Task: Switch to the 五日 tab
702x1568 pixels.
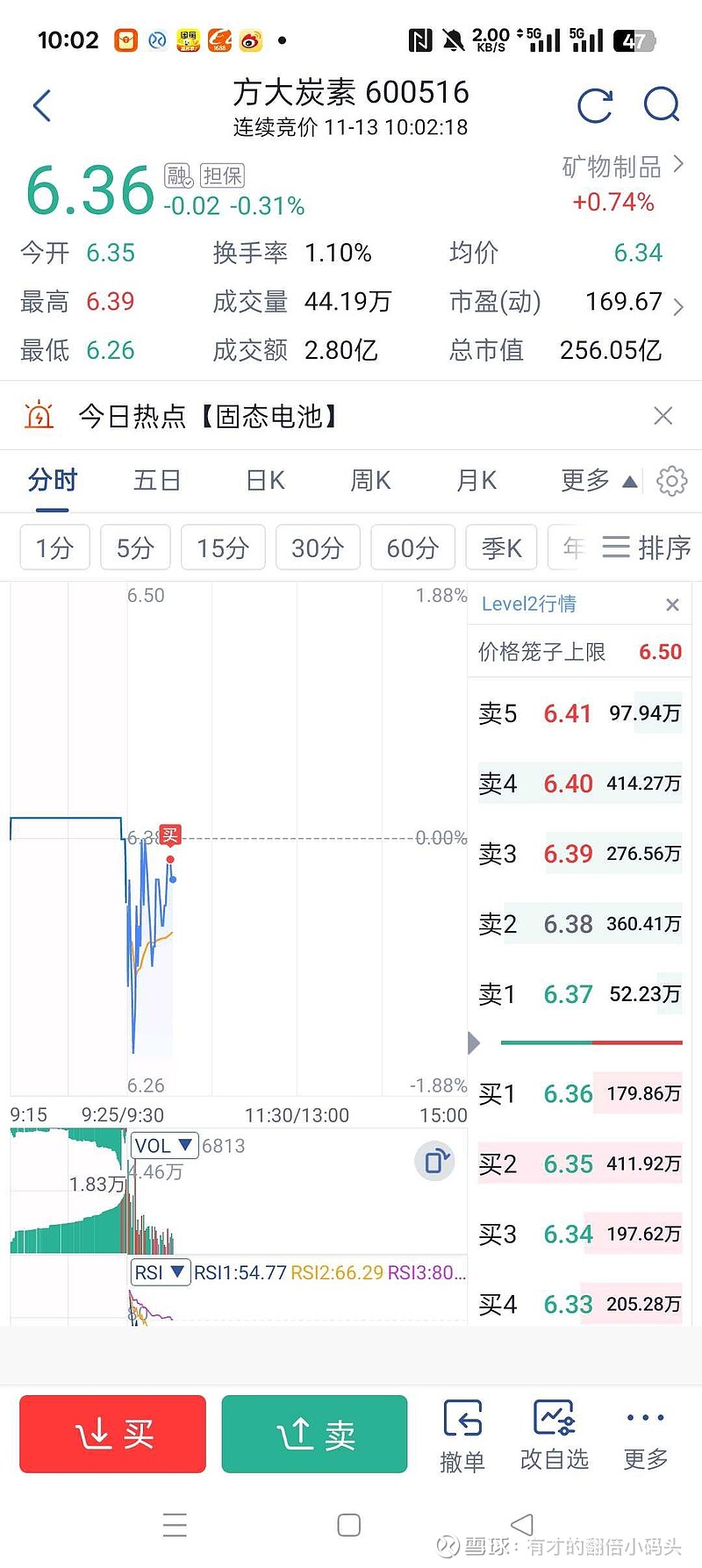Action: (x=157, y=481)
